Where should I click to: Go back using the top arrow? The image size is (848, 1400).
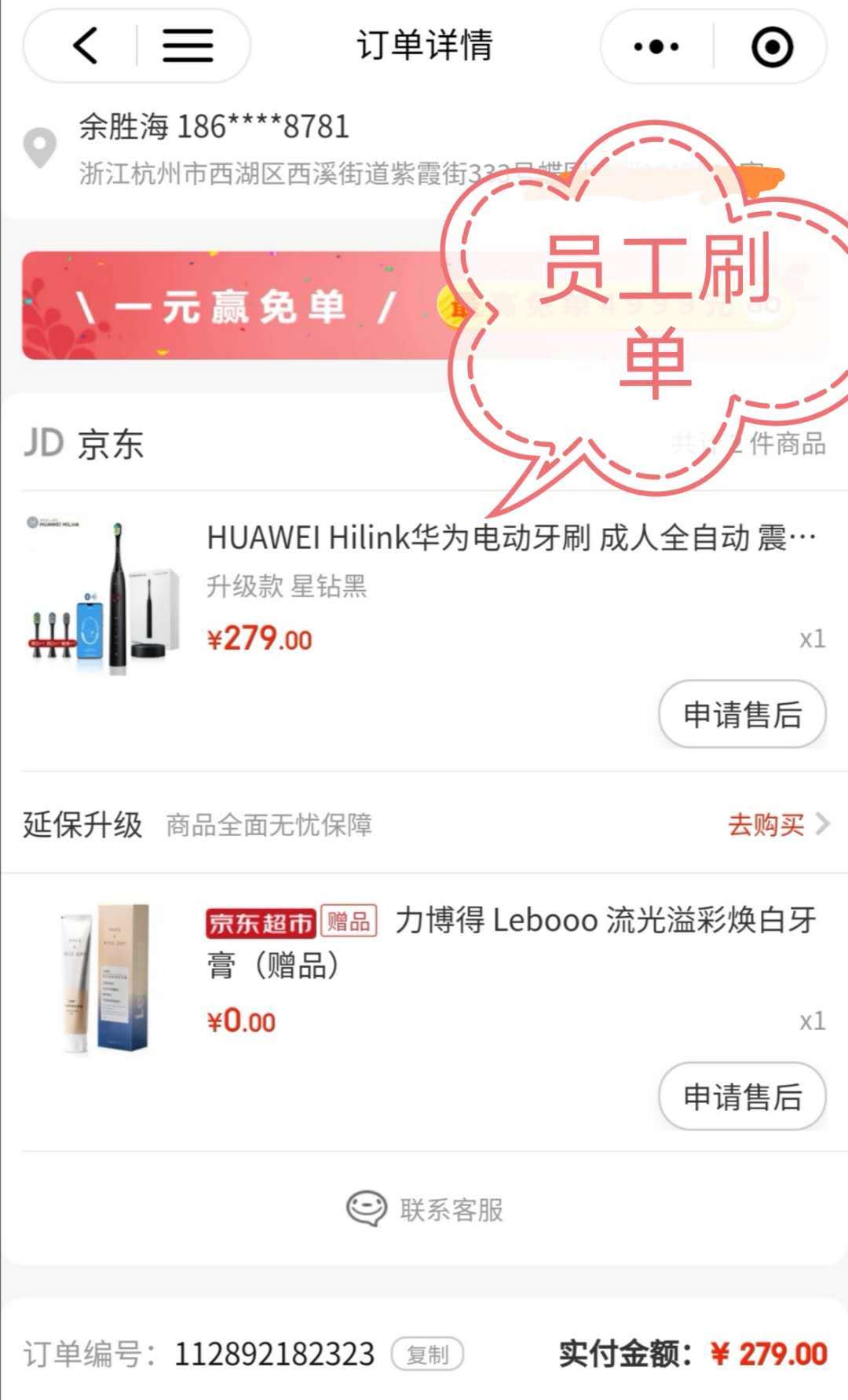click(x=85, y=46)
